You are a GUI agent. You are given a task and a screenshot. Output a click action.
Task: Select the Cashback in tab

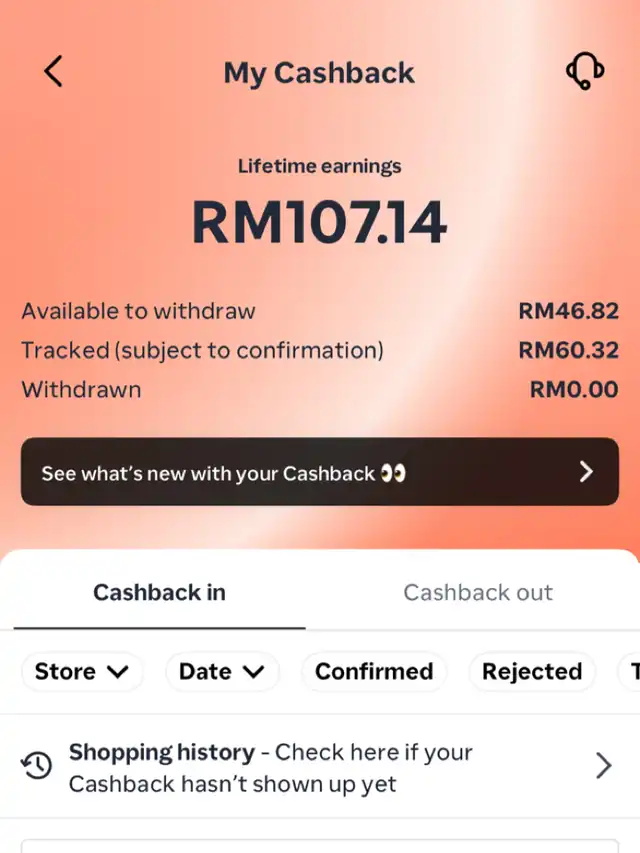click(160, 592)
